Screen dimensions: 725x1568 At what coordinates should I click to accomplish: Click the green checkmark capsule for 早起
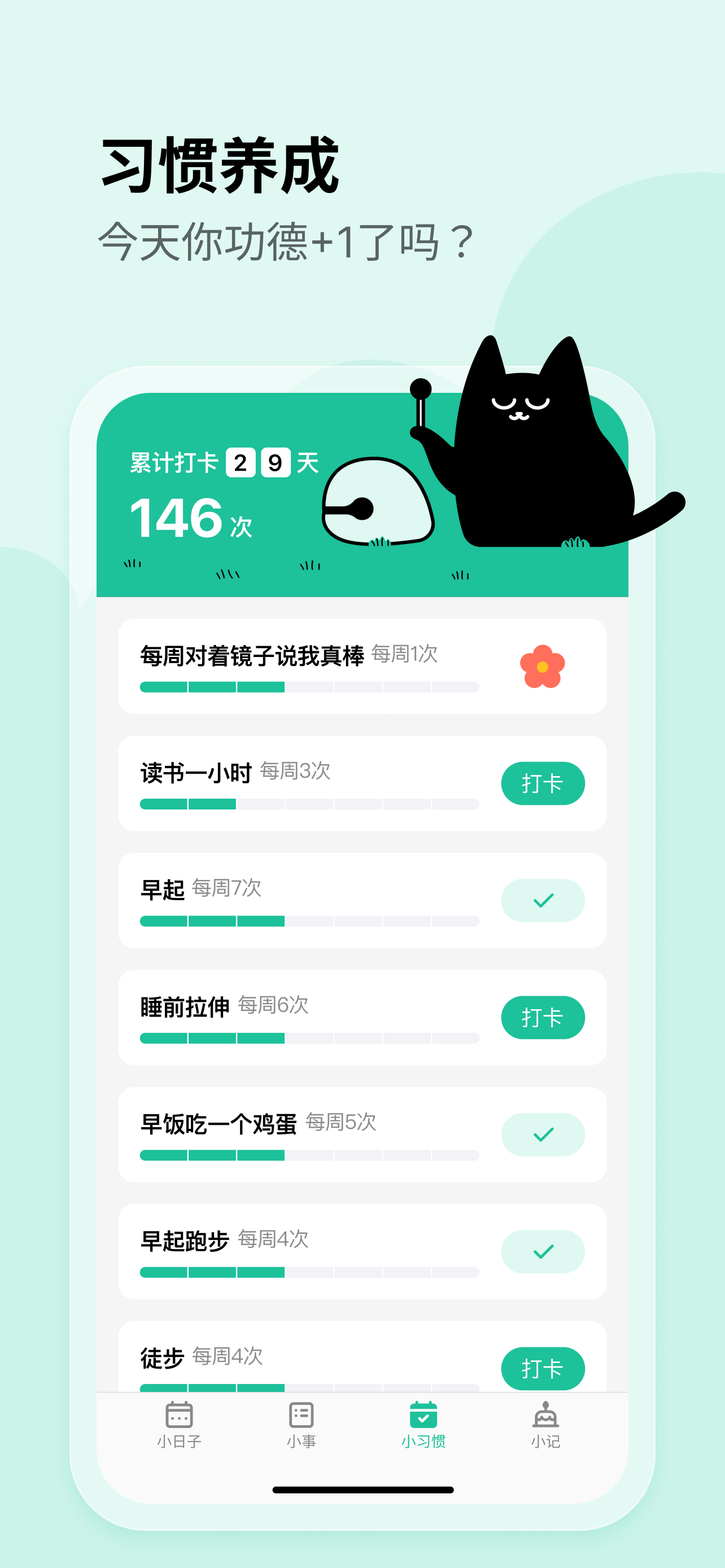coord(544,900)
